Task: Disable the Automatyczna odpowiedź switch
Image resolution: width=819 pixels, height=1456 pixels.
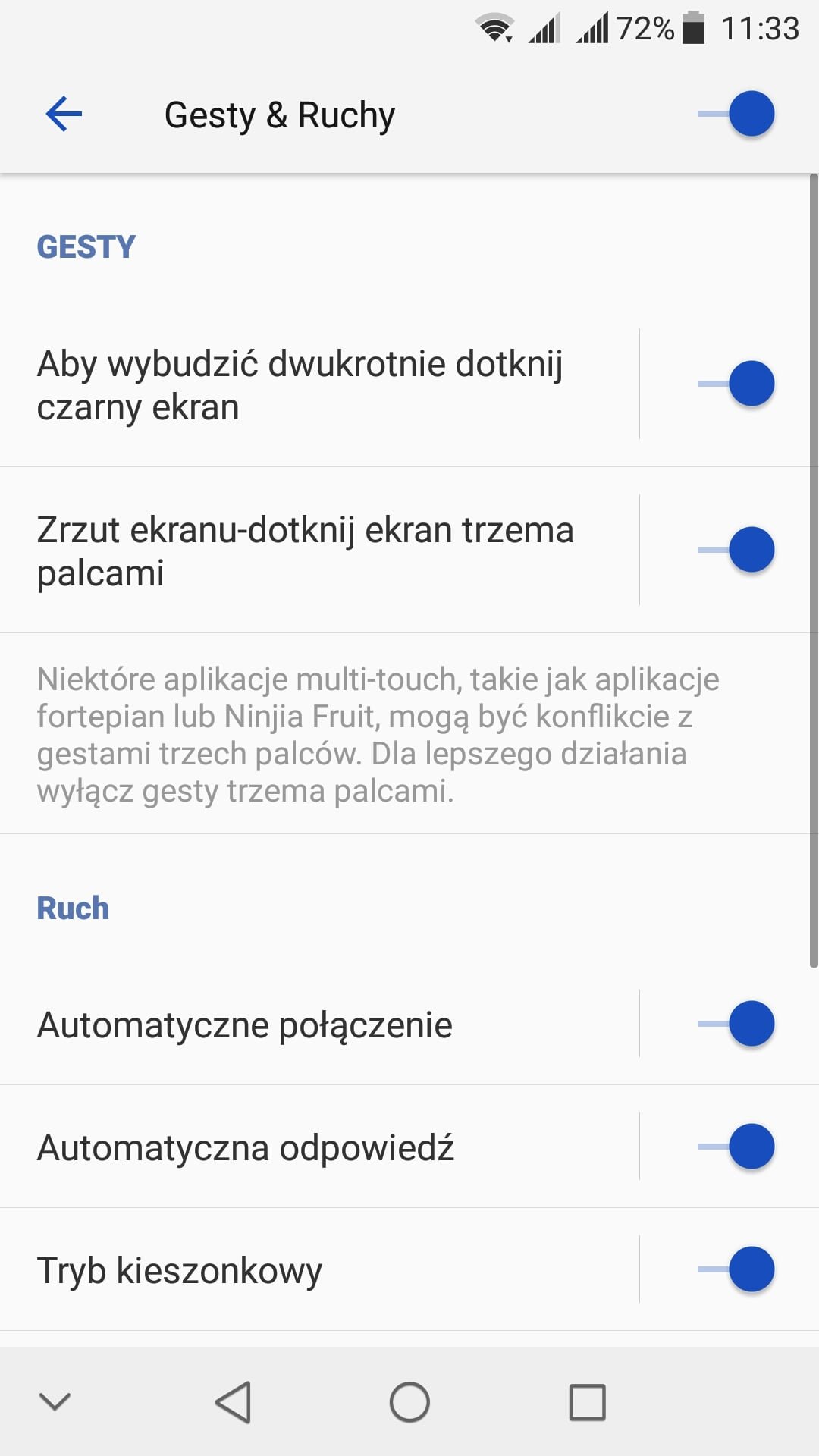Action: coord(736,1147)
